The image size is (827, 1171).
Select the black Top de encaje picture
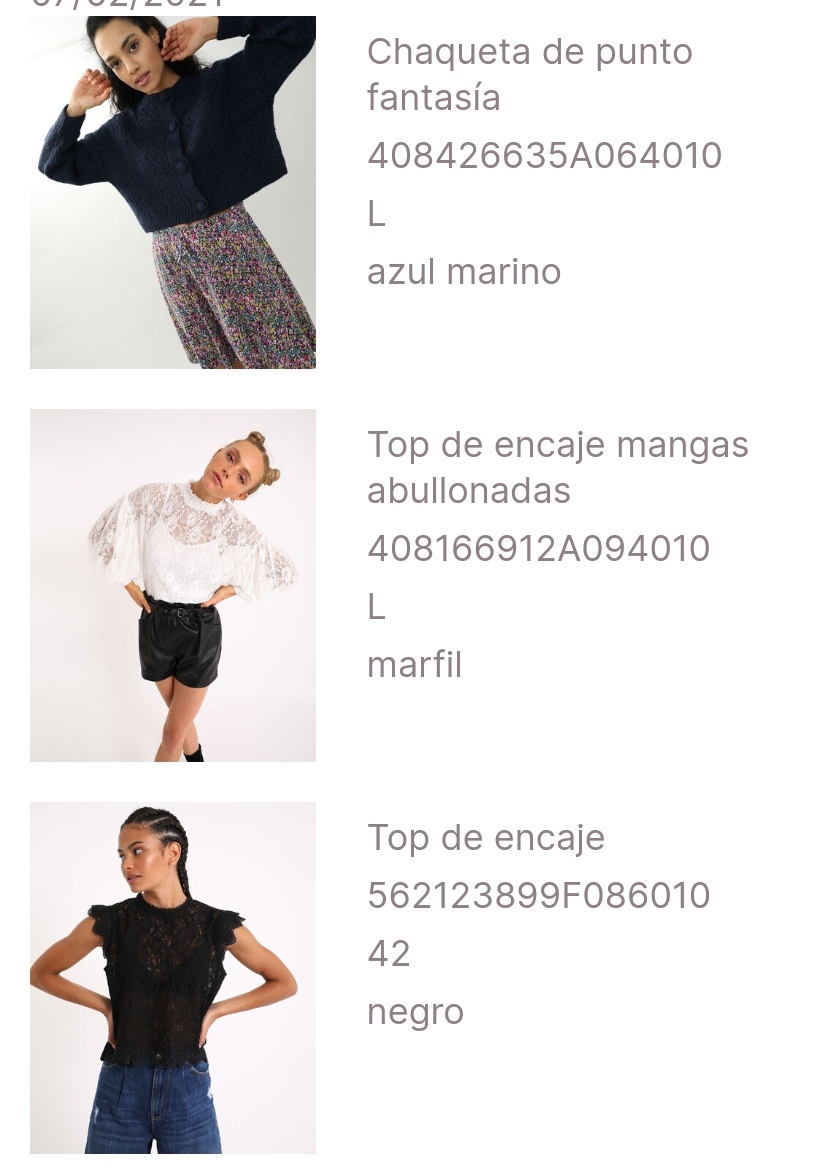[x=173, y=977]
